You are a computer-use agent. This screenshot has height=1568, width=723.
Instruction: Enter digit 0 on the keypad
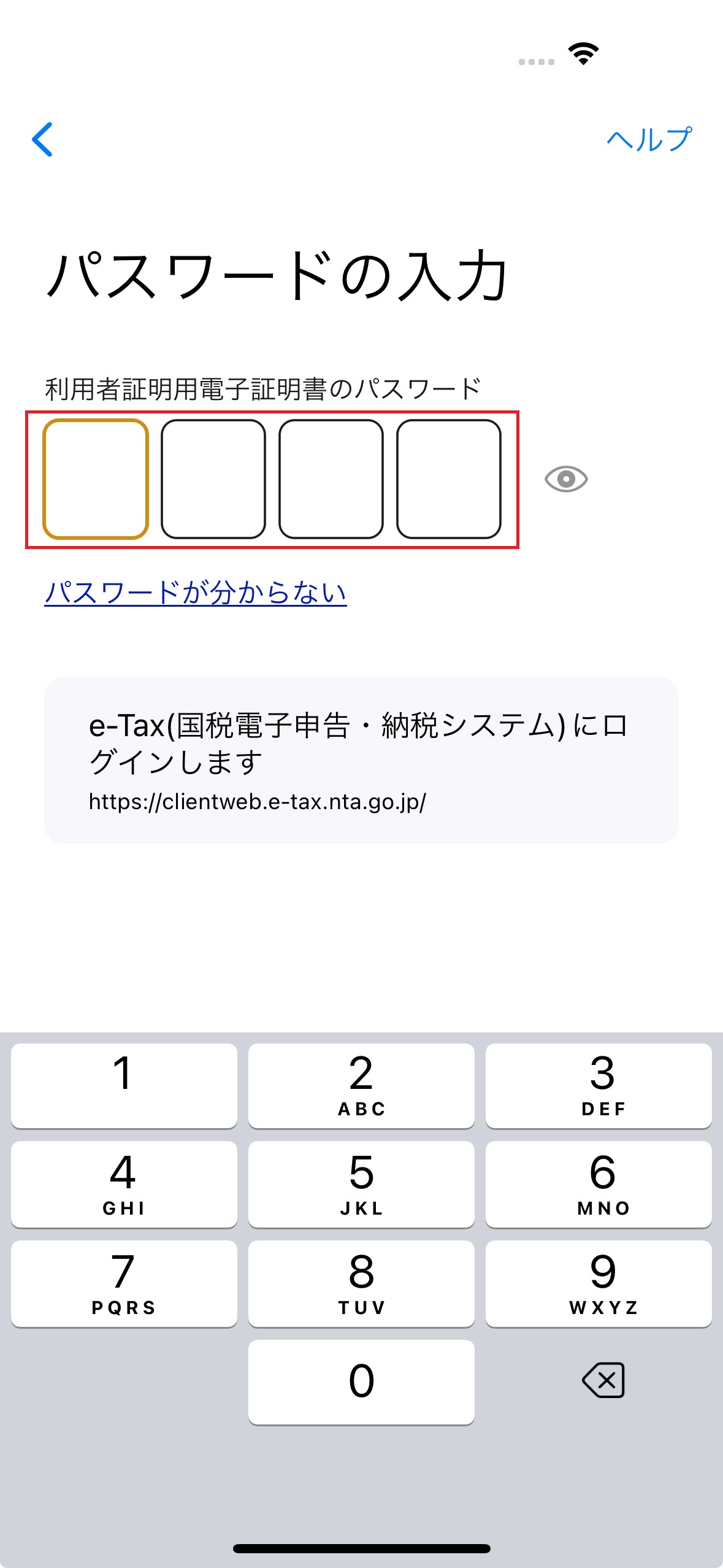(361, 1382)
